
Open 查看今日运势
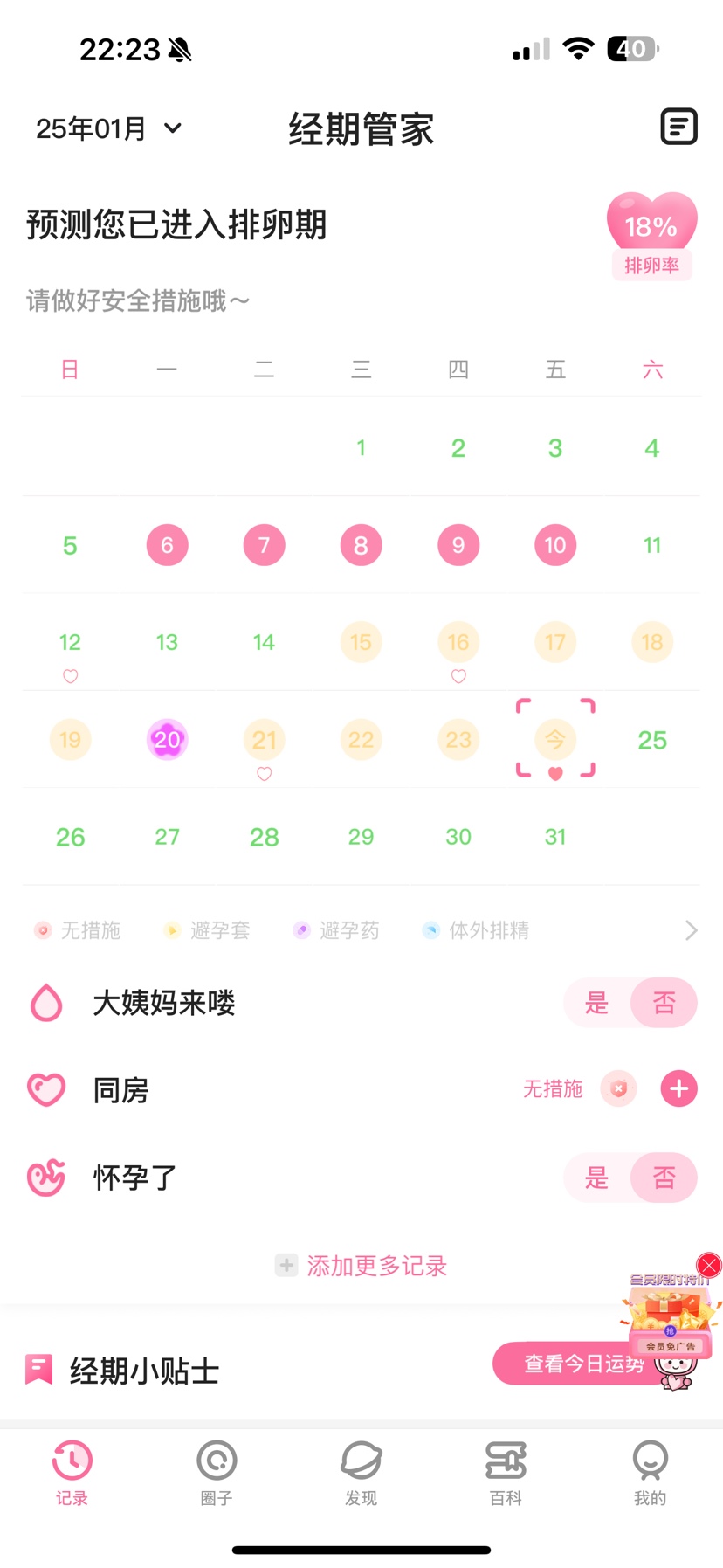[x=582, y=1364]
